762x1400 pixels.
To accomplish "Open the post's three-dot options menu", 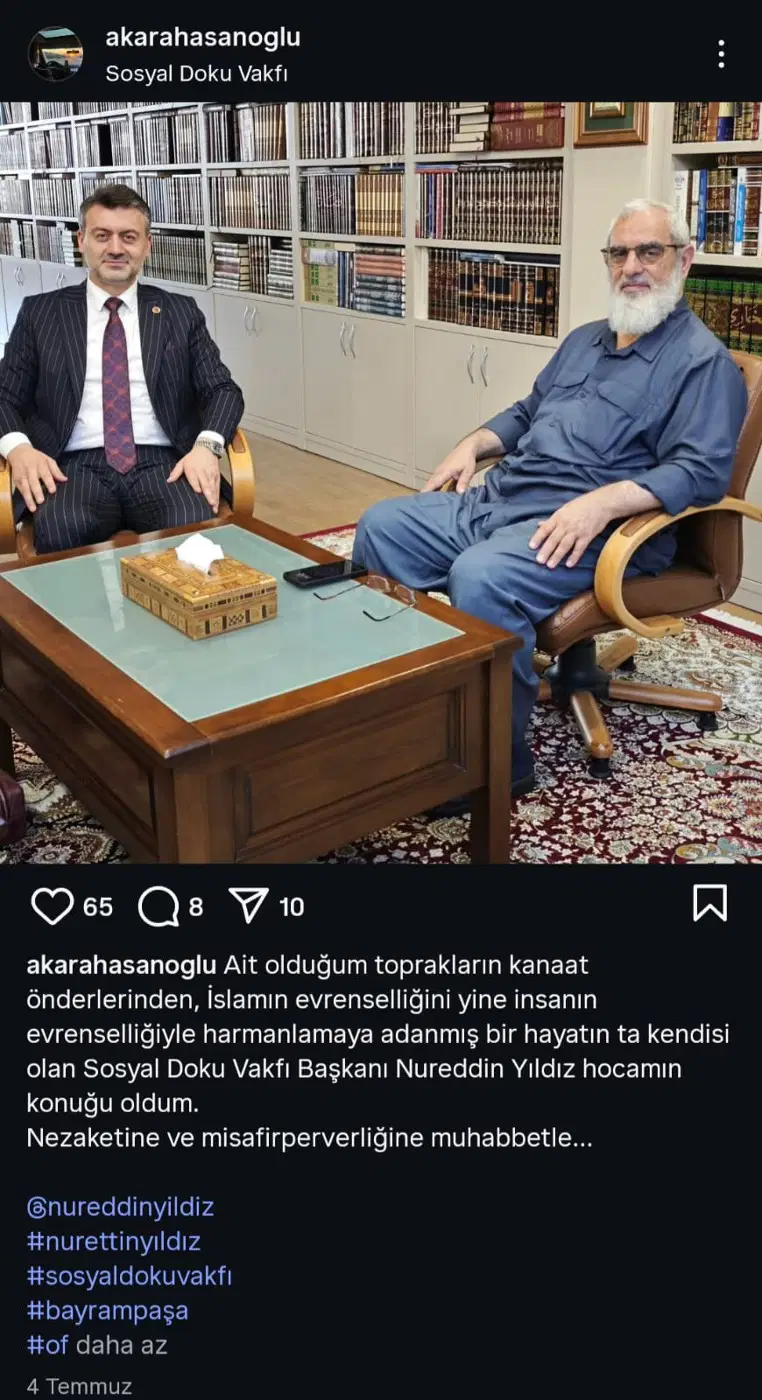I will point(720,54).
